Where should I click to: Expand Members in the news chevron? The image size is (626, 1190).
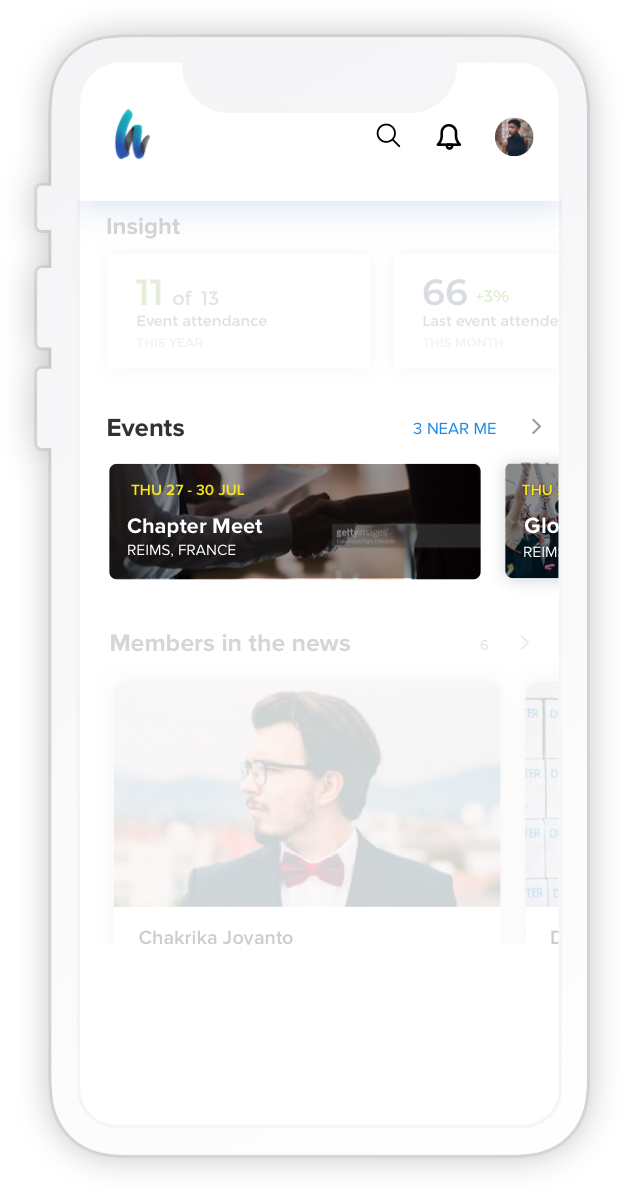pos(525,643)
